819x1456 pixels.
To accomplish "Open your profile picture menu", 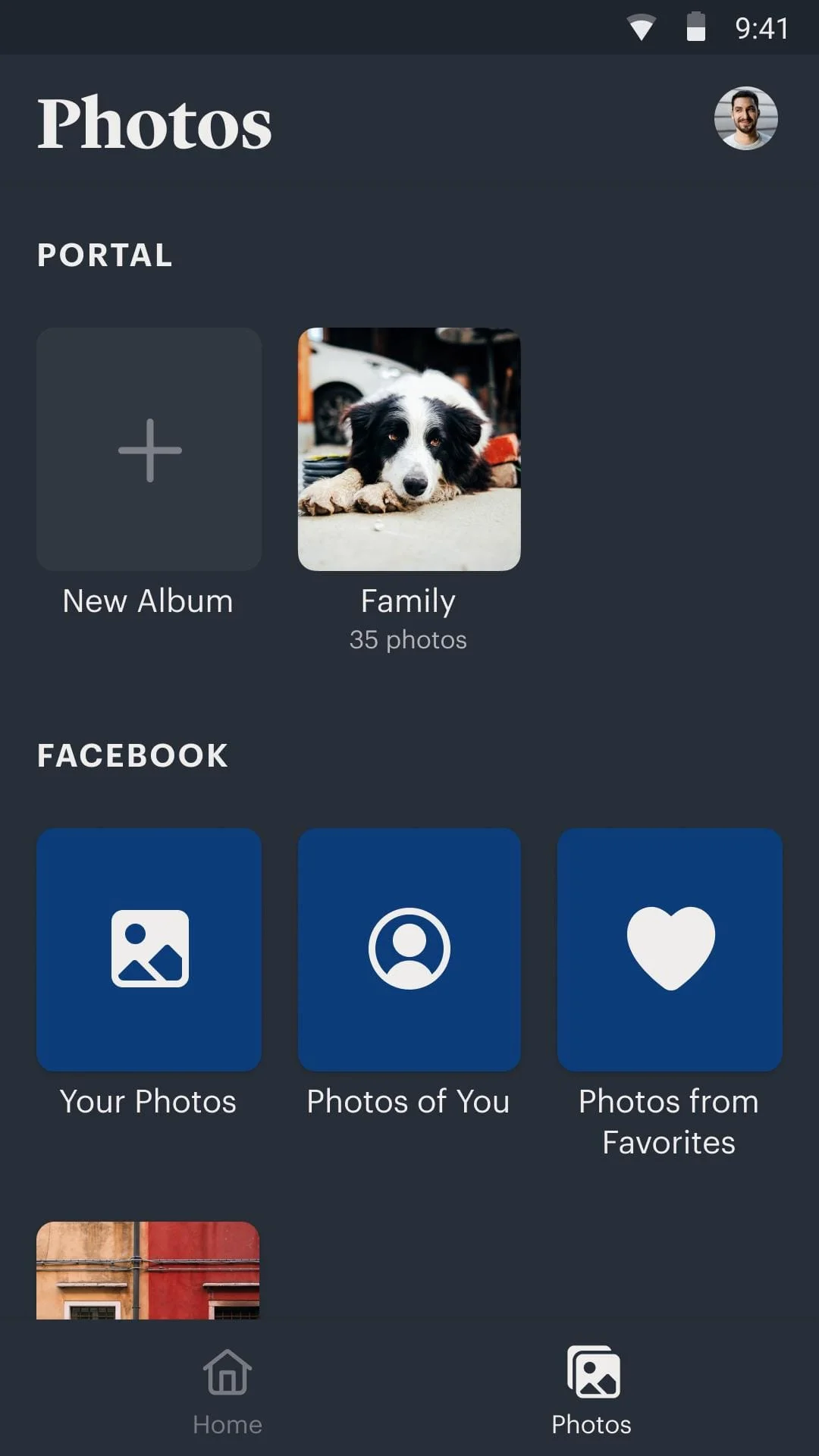I will [746, 118].
